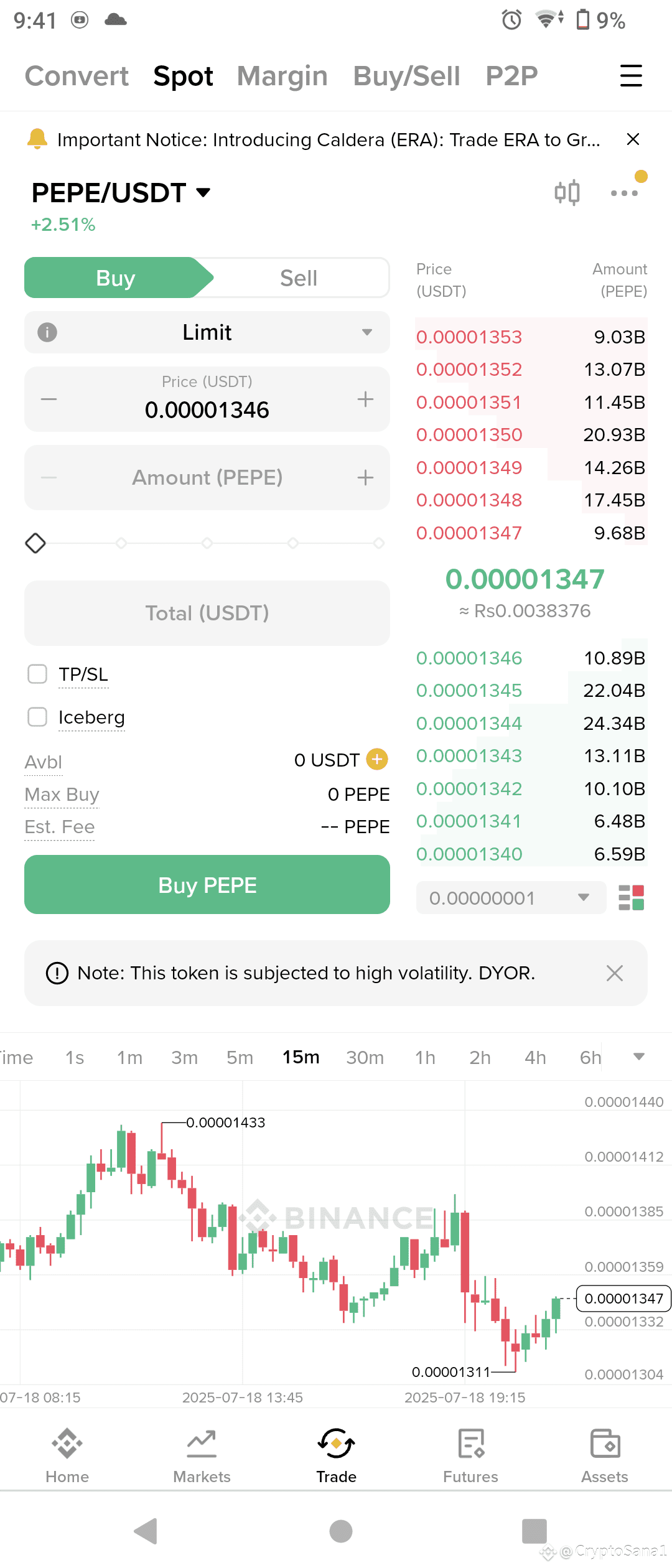The width and height of the screenshot is (672, 1568).
Task: Open the candlestick chart icon
Action: click(x=567, y=193)
